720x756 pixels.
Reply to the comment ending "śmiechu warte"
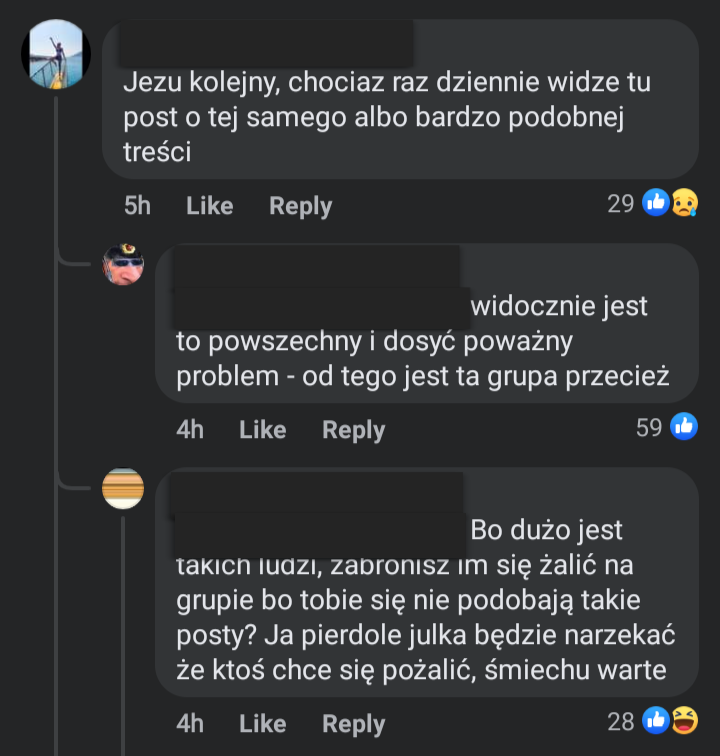[353, 723]
